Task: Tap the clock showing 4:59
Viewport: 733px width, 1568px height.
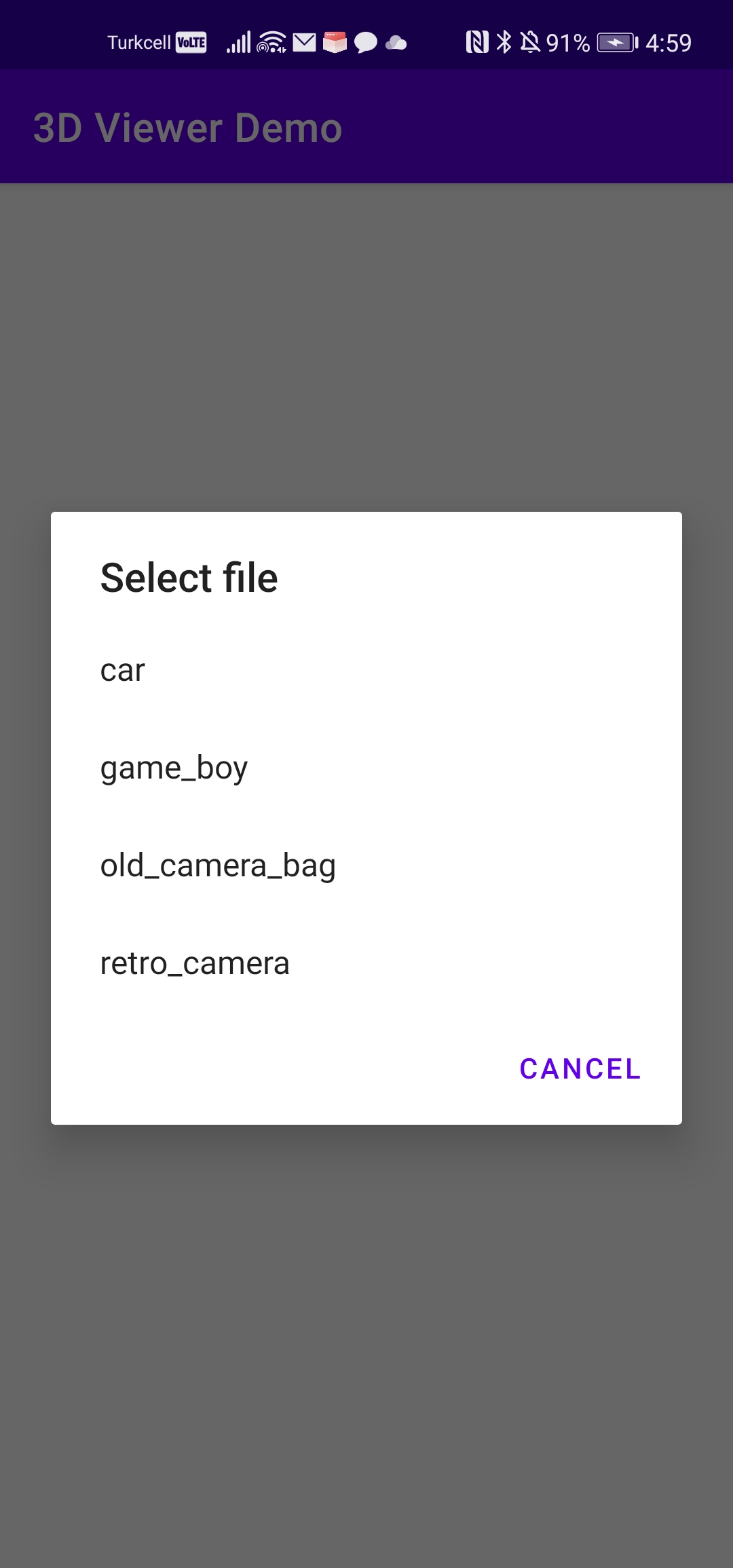Action: [667, 42]
